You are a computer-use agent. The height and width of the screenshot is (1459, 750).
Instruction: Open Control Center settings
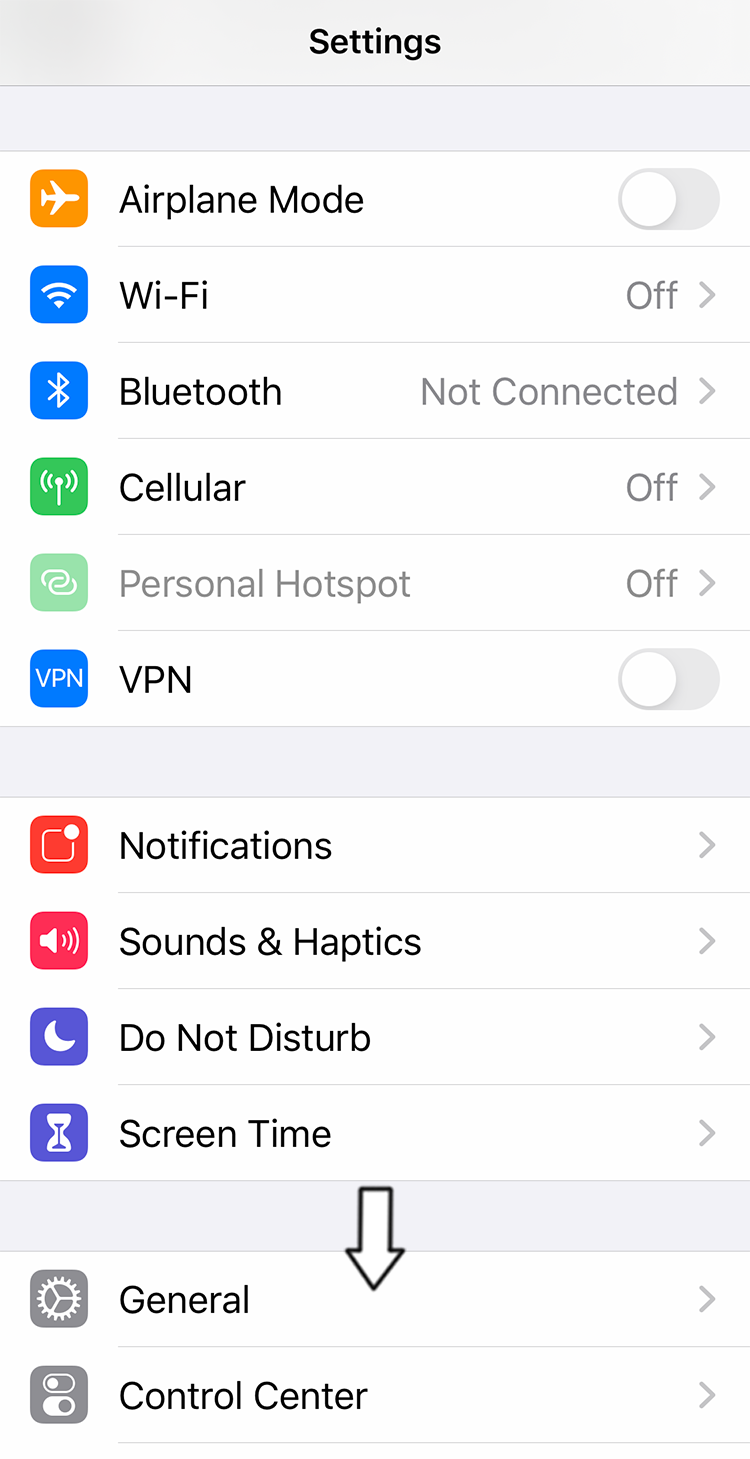point(375,1396)
